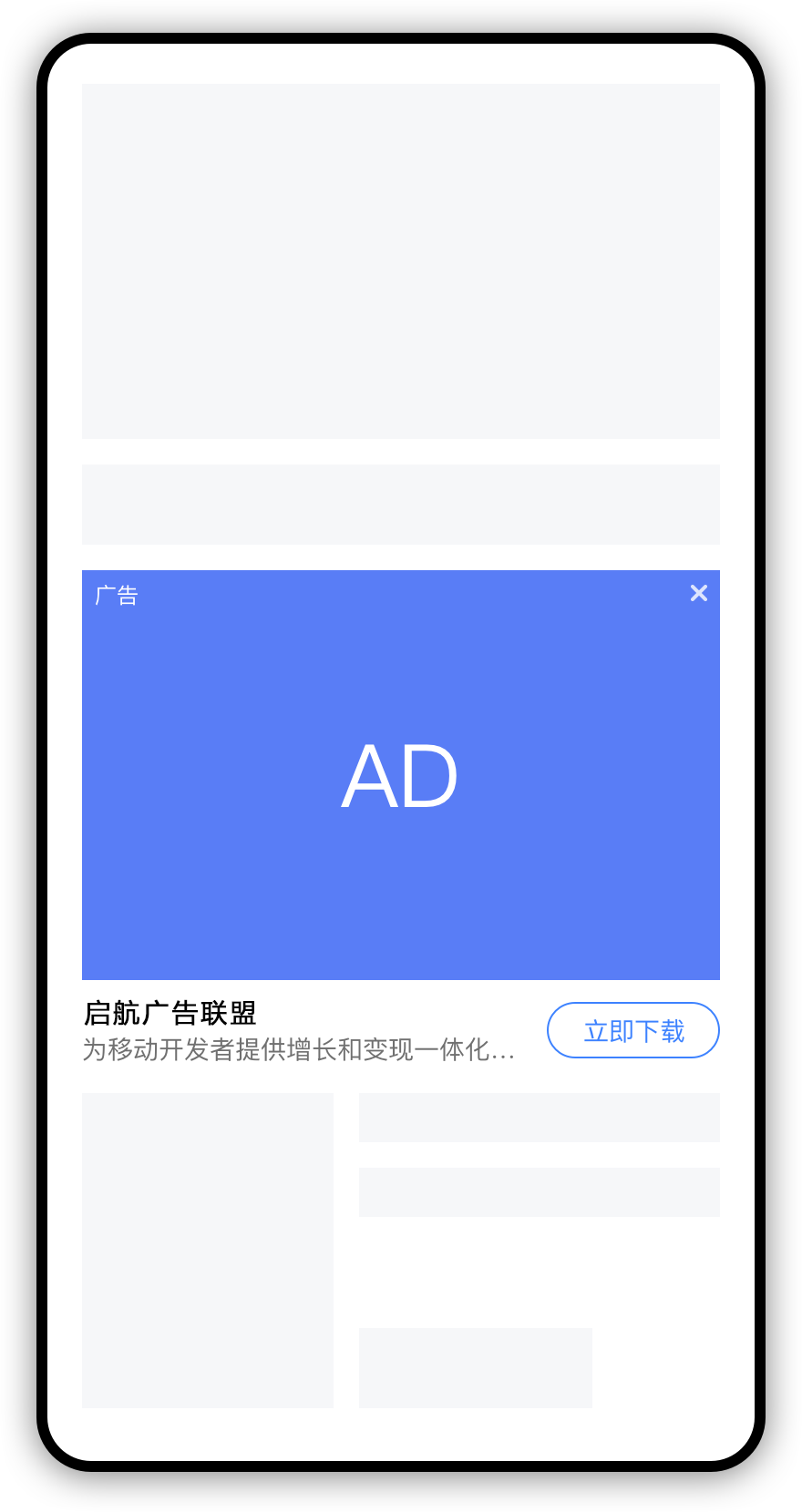Dismiss the ad with the X icon
The image size is (802, 1512).
click(x=699, y=593)
